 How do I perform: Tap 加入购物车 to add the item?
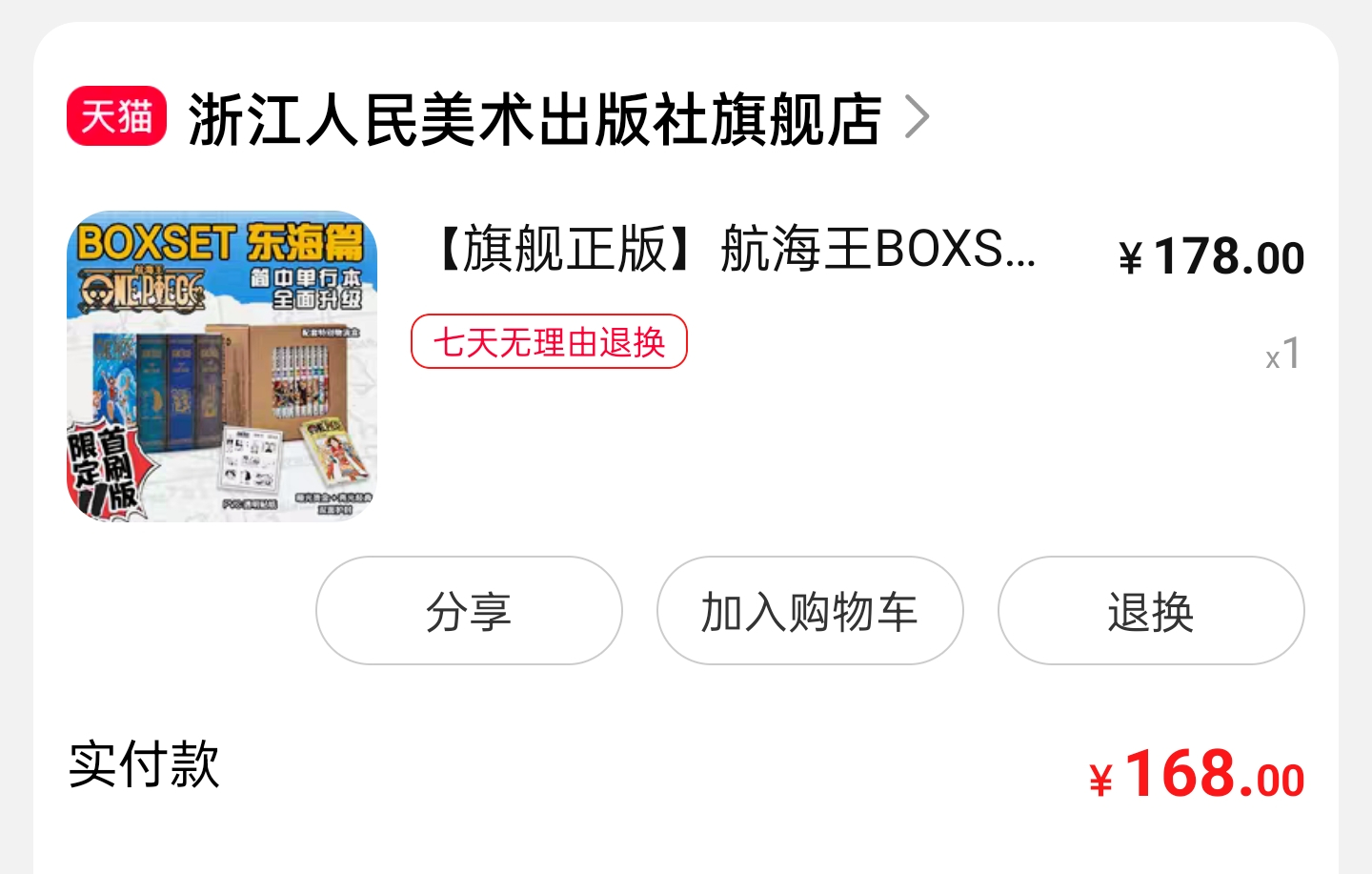[x=810, y=611]
